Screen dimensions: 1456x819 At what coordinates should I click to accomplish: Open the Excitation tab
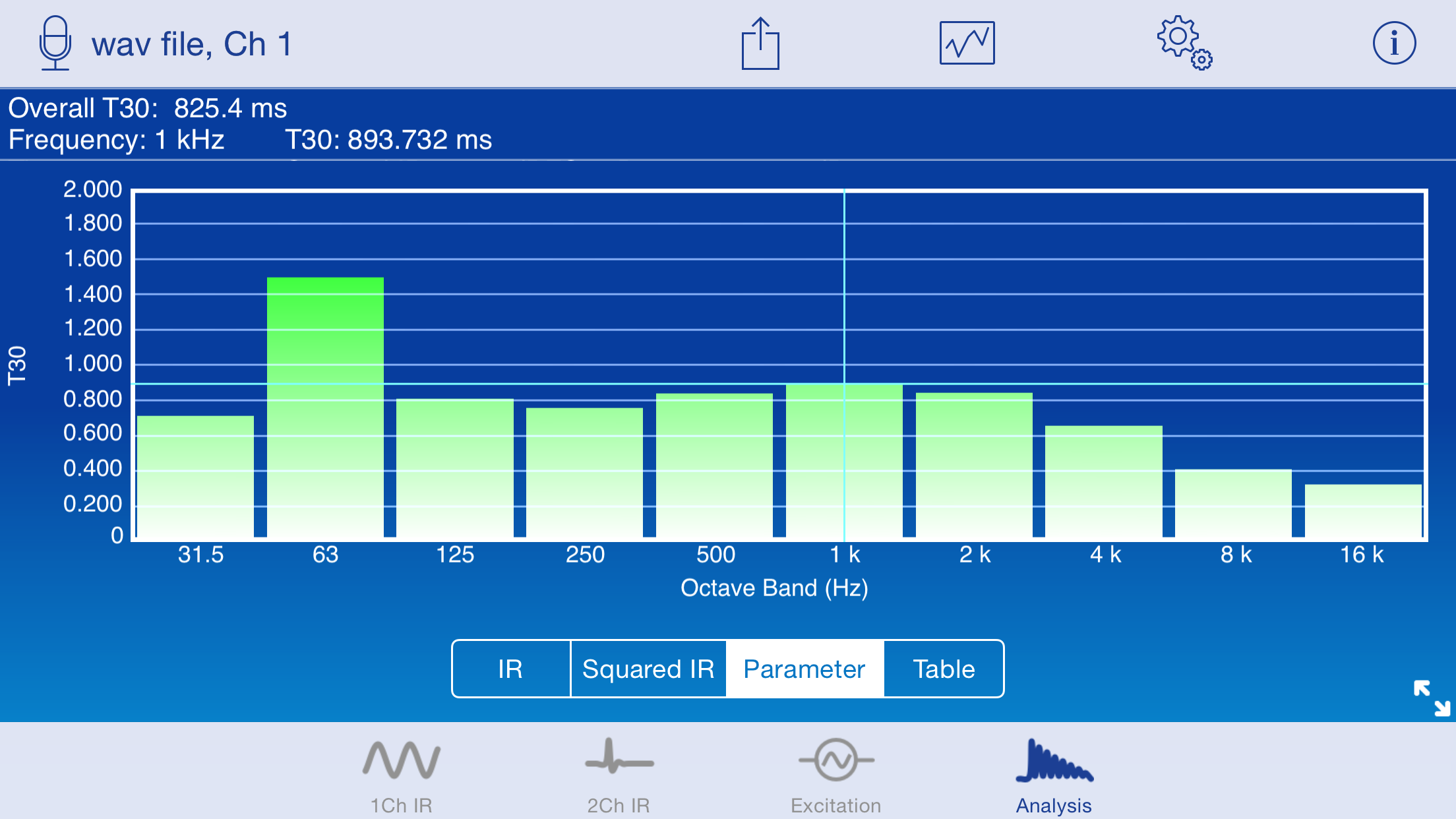pyautogui.click(x=836, y=775)
